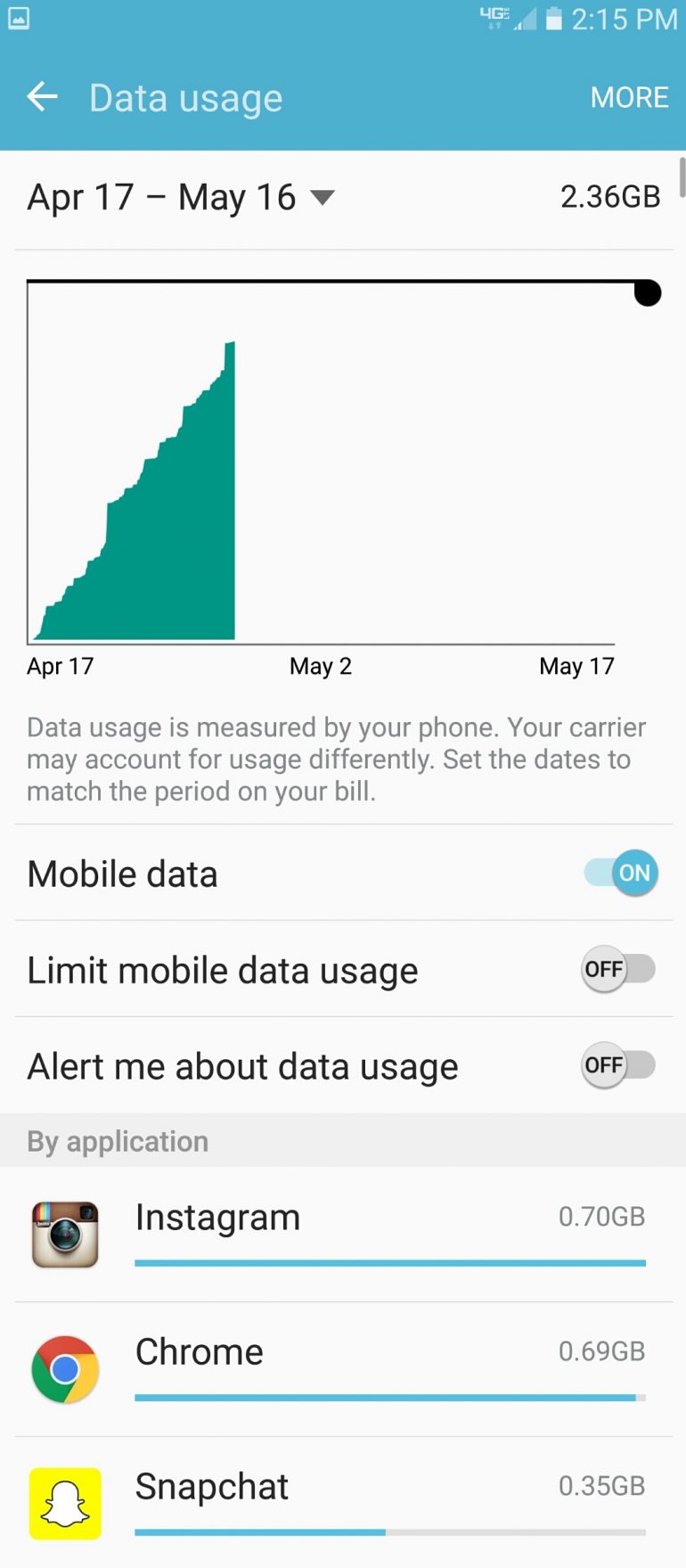This screenshot has width=686, height=1568.
Task: Go back using the arrow
Action: (42, 97)
